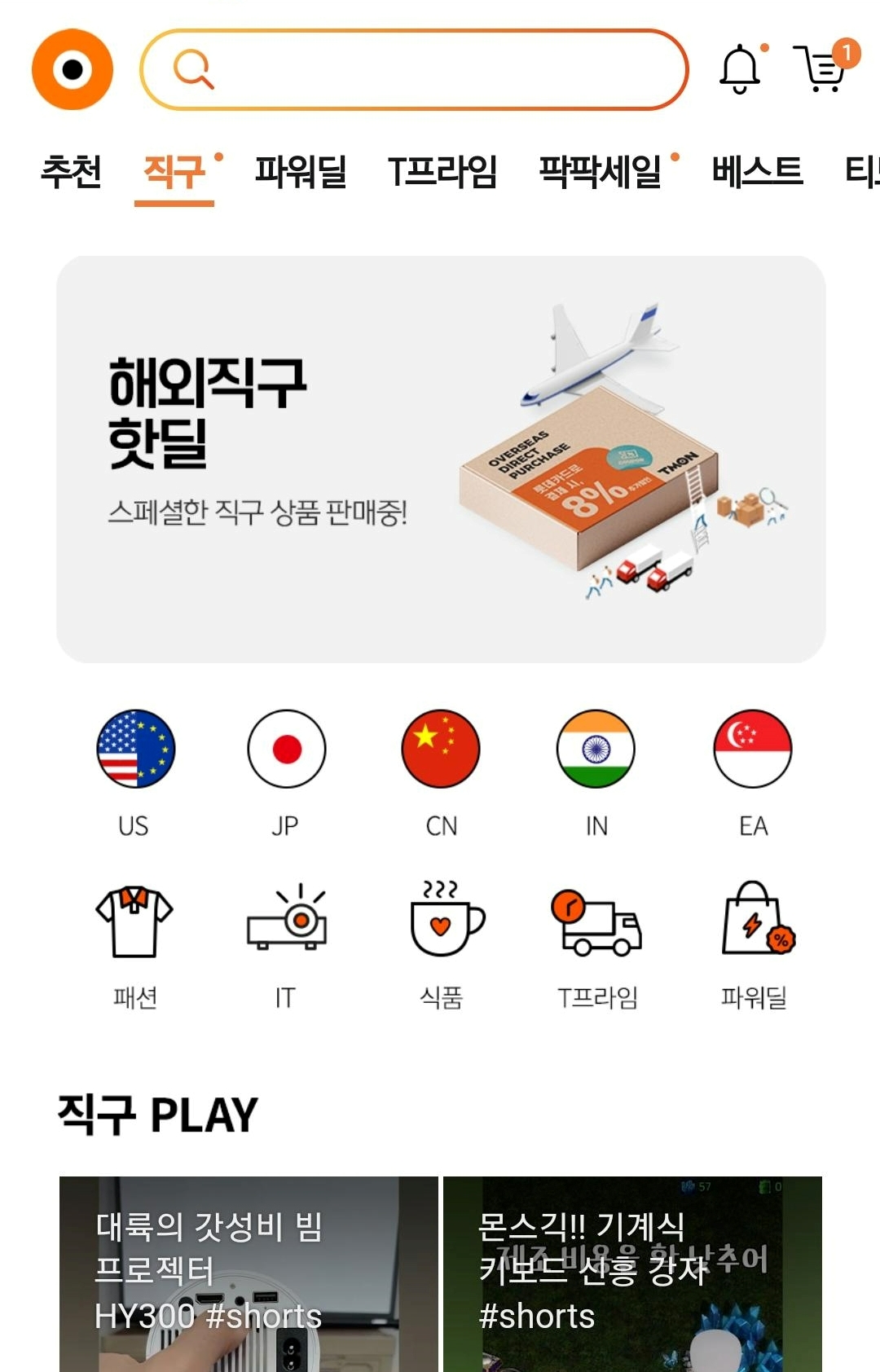This screenshot has width=880, height=1372.
Task: Switch to the 팍팍세일 tab
Action: (x=601, y=172)
